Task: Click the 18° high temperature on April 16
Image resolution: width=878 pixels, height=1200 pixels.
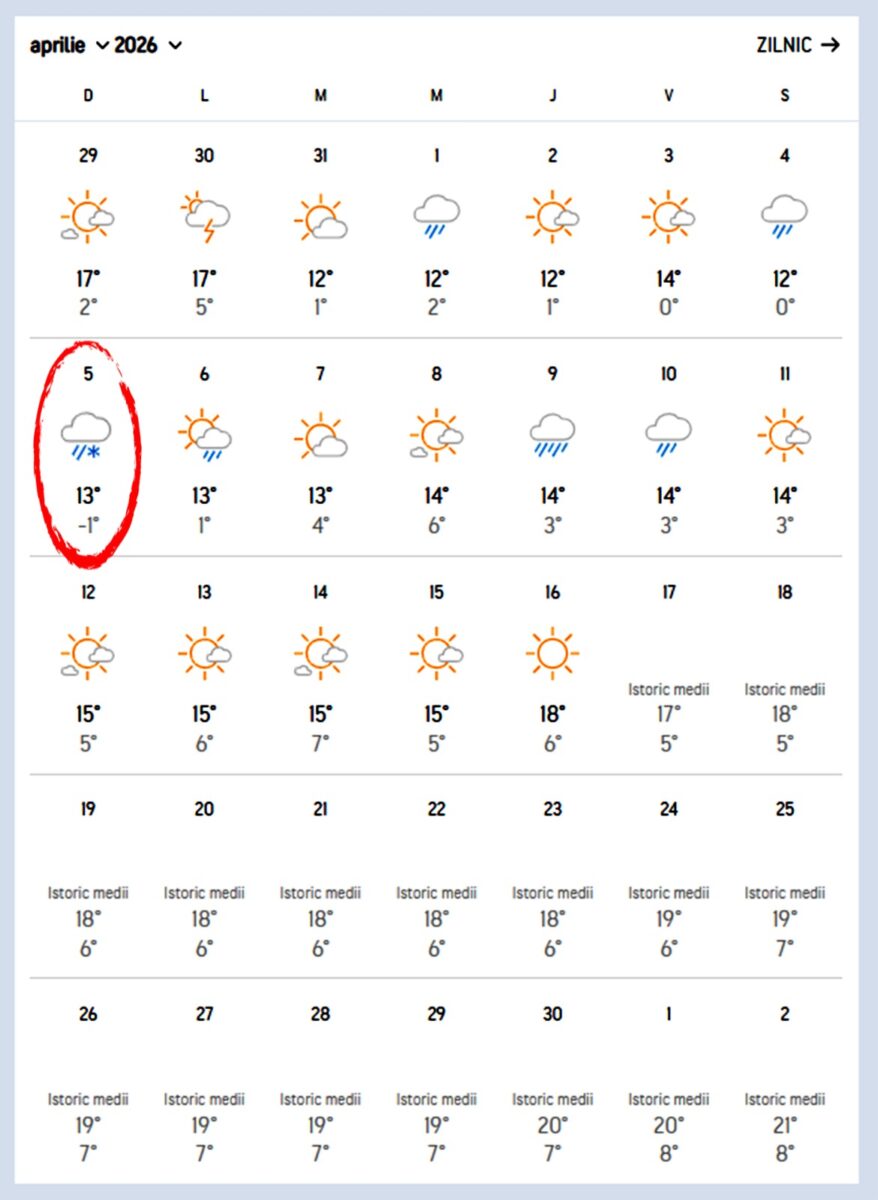Action: pos(552,714)
